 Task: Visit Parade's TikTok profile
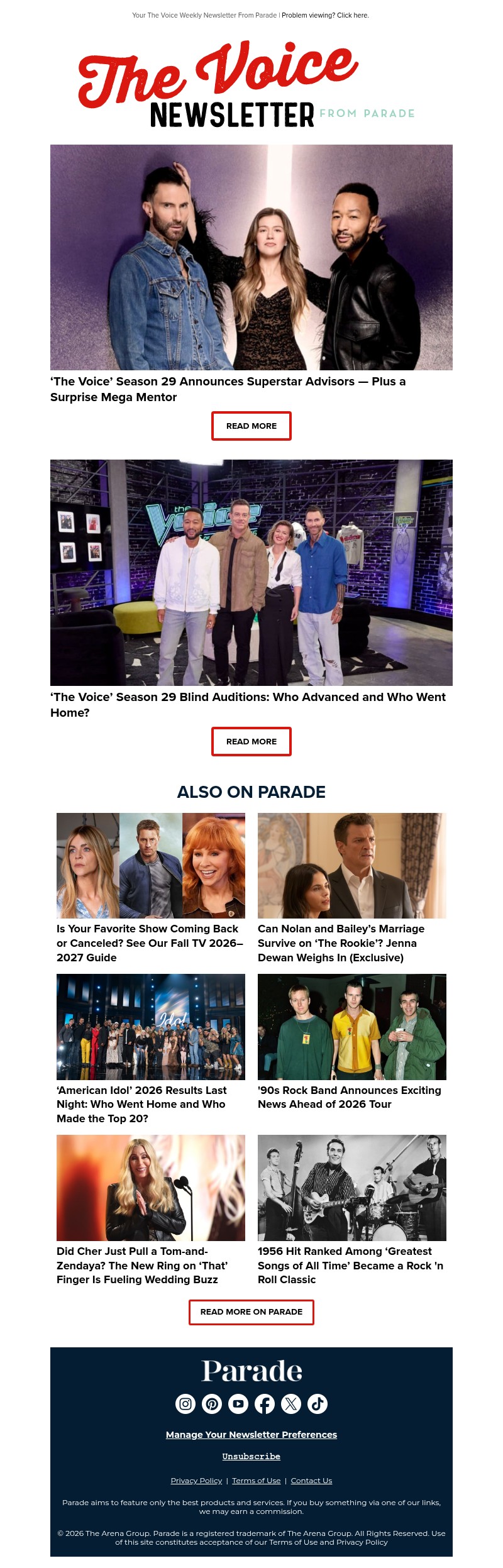point(318,1403)
